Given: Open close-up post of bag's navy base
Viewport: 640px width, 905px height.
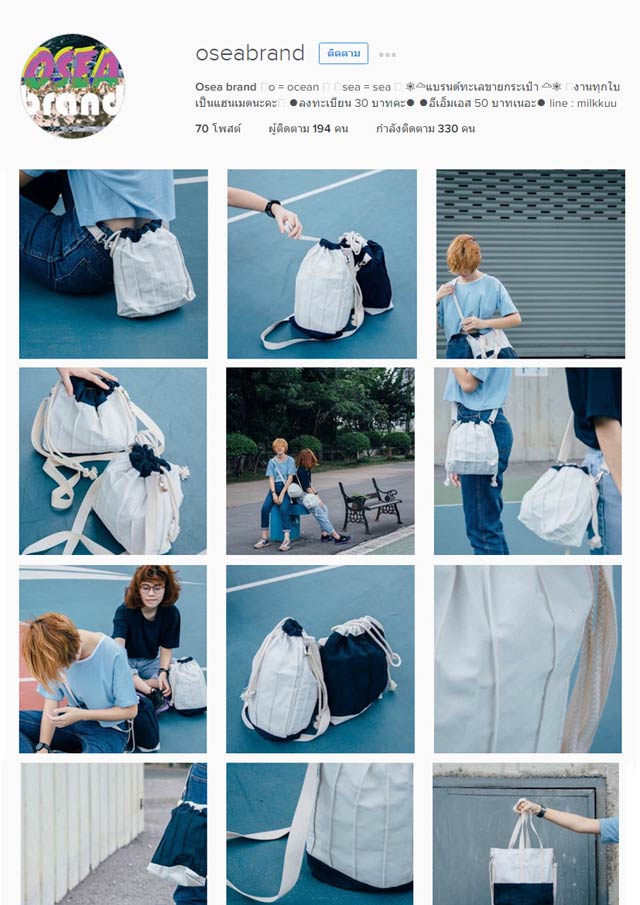Looking at the screenshot, I should click(321, 834).
